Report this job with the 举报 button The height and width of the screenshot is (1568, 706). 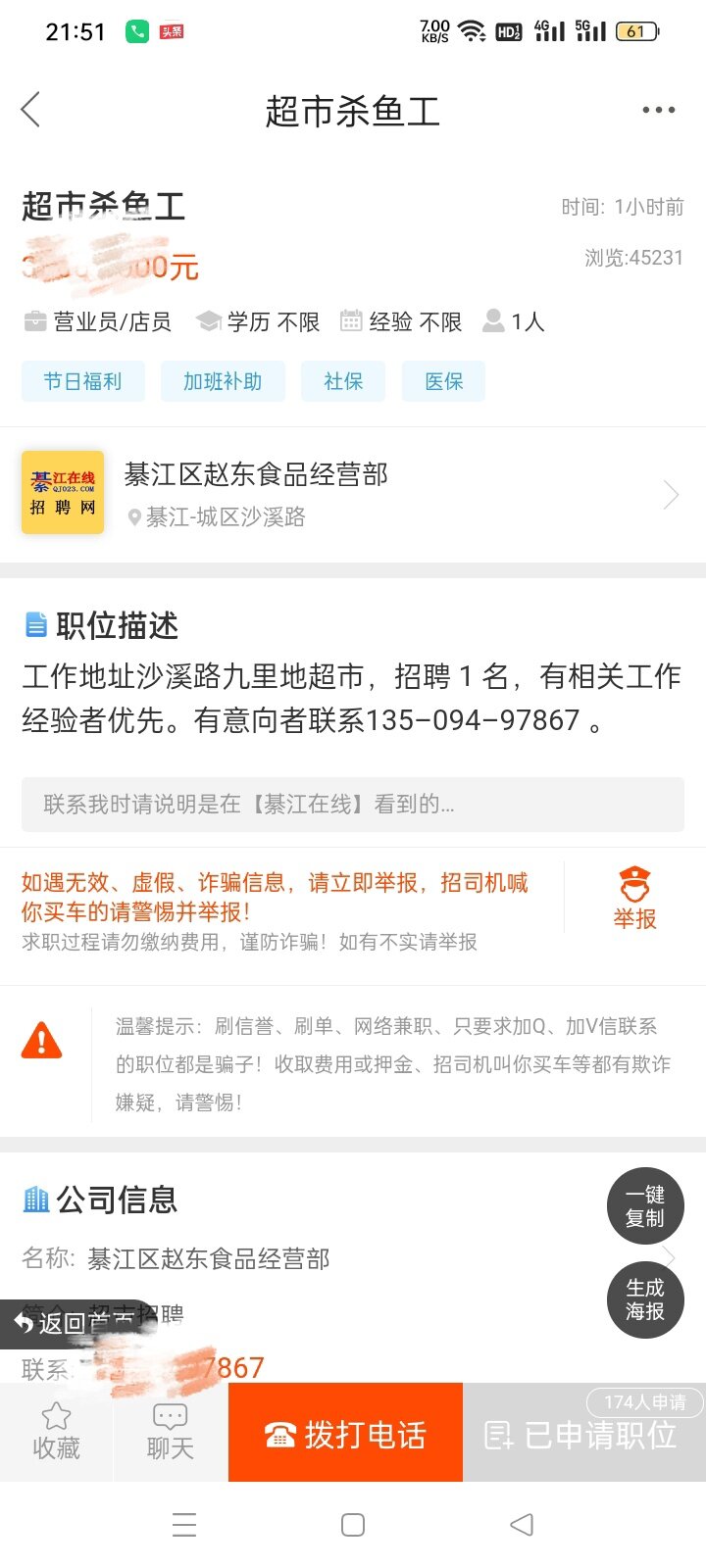(634, 898)
